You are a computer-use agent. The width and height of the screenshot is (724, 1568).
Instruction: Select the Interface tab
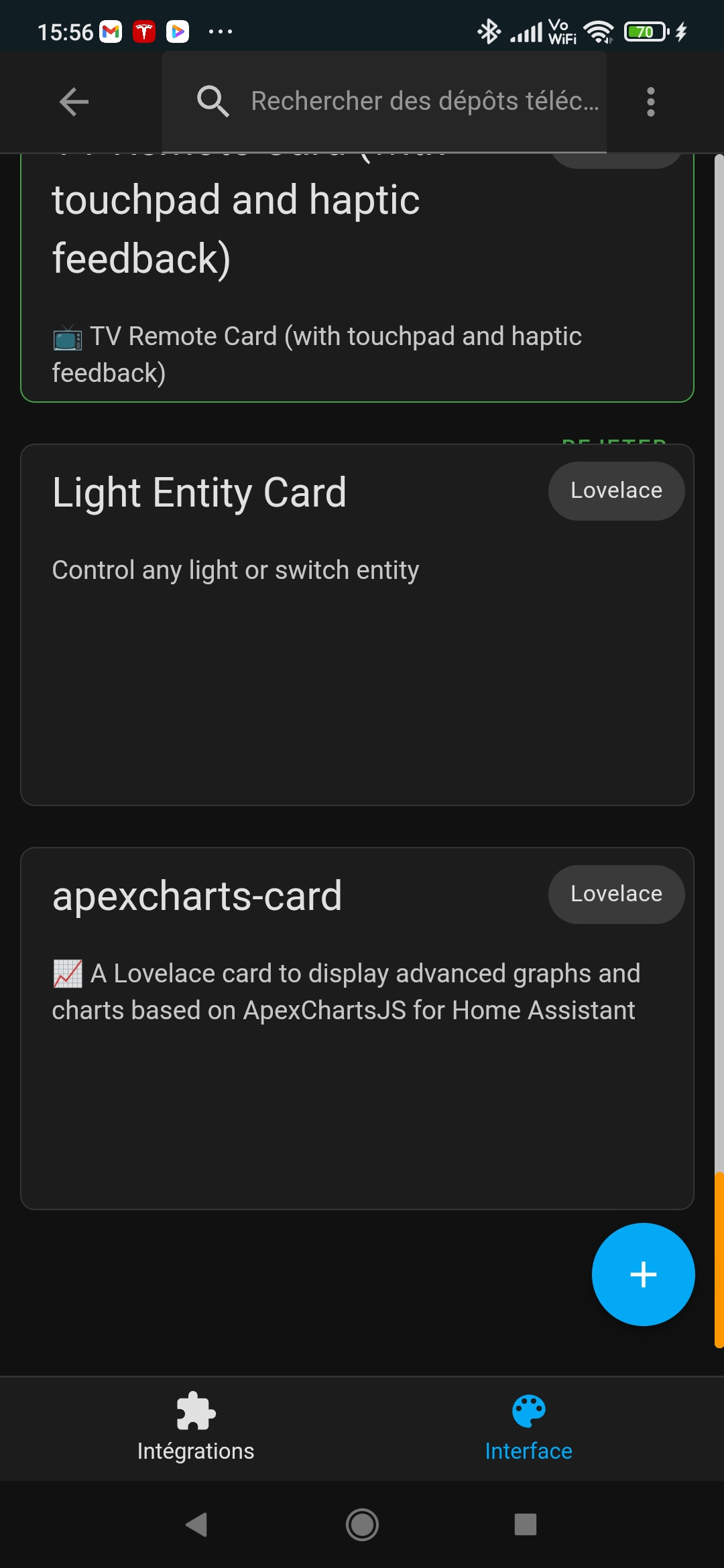tap(528, 1428)
